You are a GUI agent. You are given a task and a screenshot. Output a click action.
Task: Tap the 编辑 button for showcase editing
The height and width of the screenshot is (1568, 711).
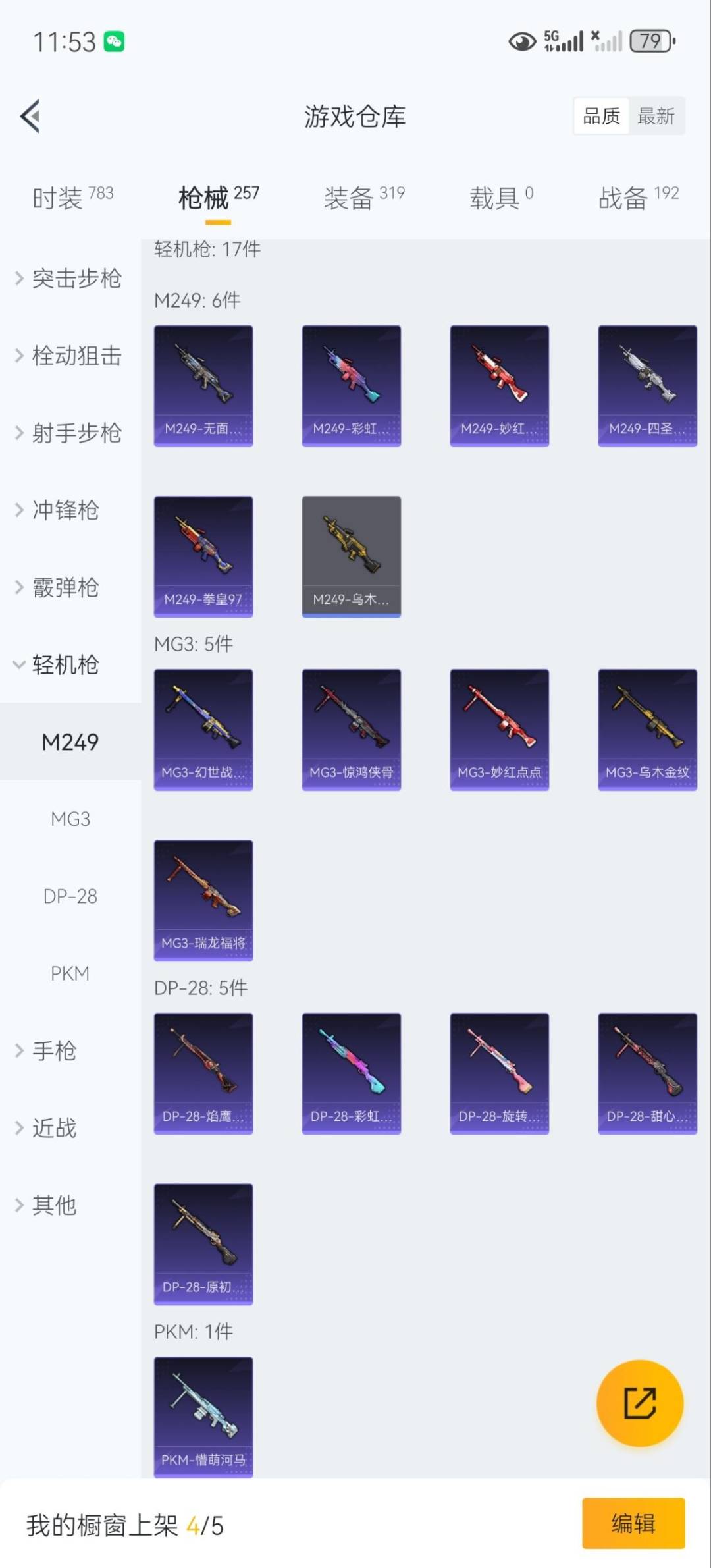pyautogui.click(x=635, y=1525)
